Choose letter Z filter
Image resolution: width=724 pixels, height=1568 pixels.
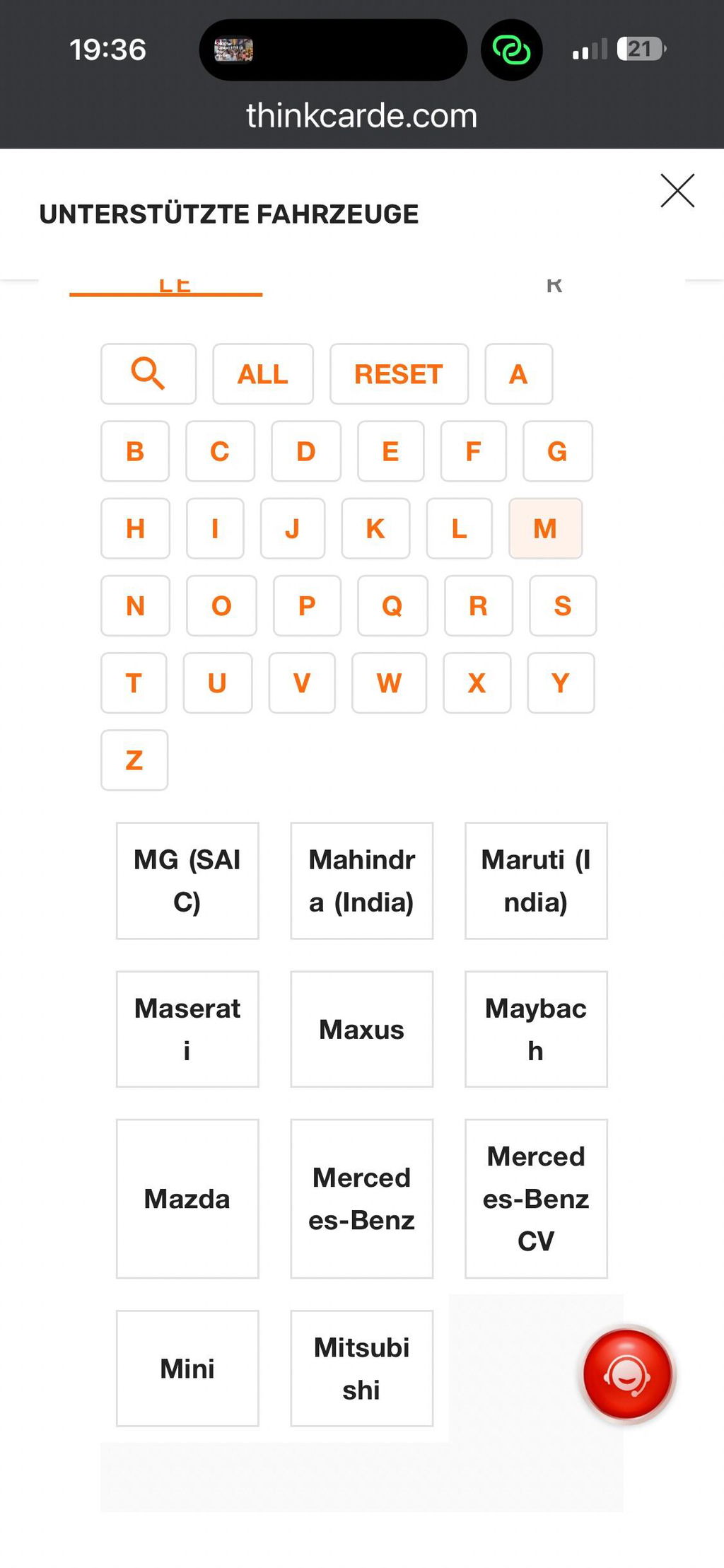(134, 760)
